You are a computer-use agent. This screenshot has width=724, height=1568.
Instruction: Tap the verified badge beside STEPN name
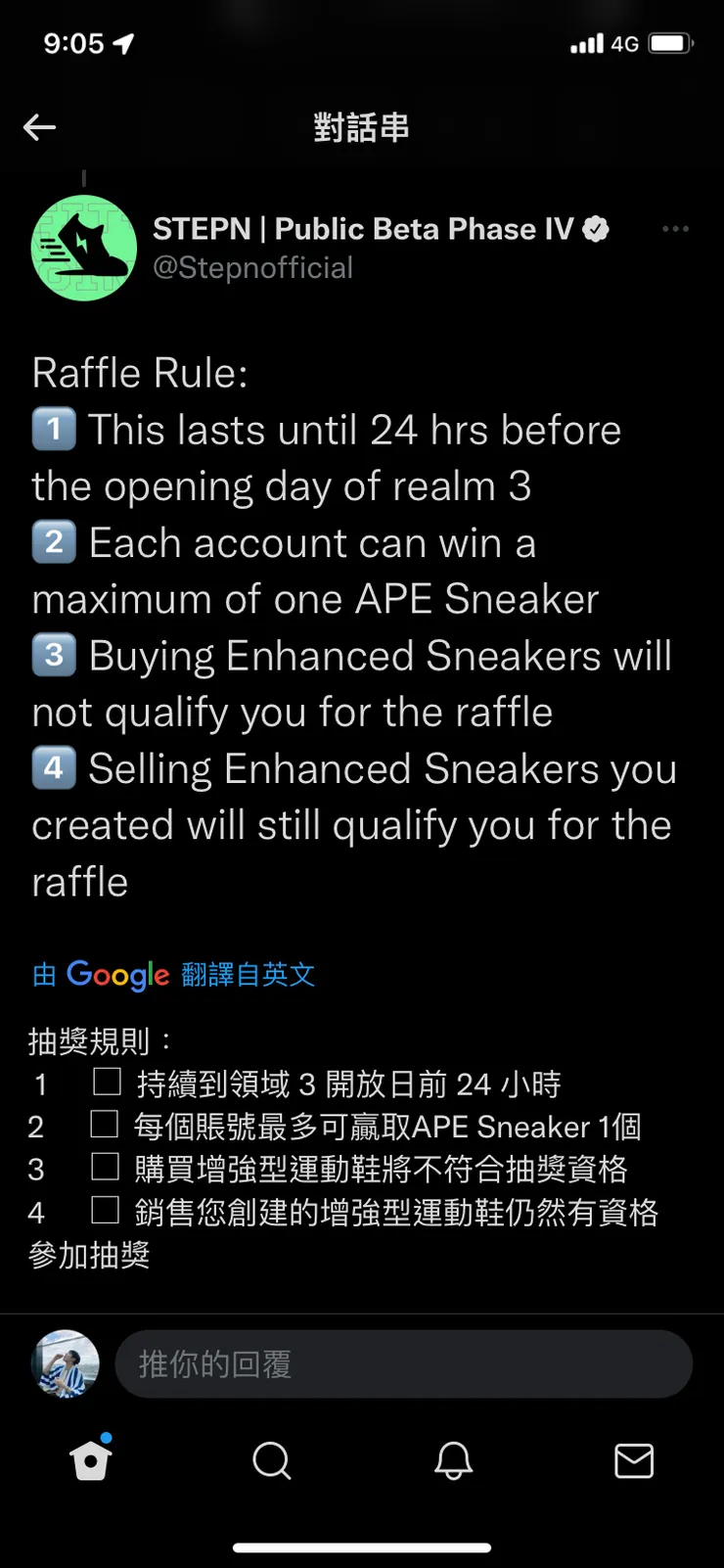point(597,228)
